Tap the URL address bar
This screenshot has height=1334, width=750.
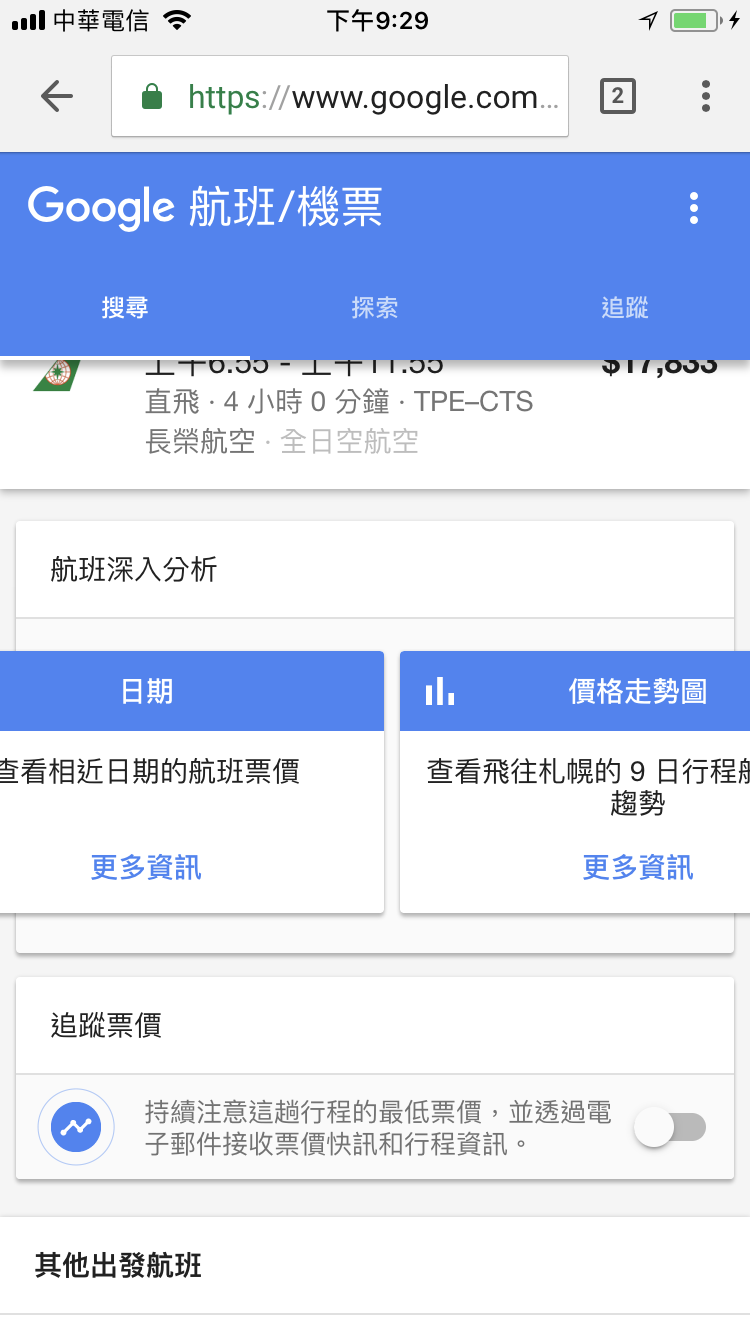[x=340, y=97]
